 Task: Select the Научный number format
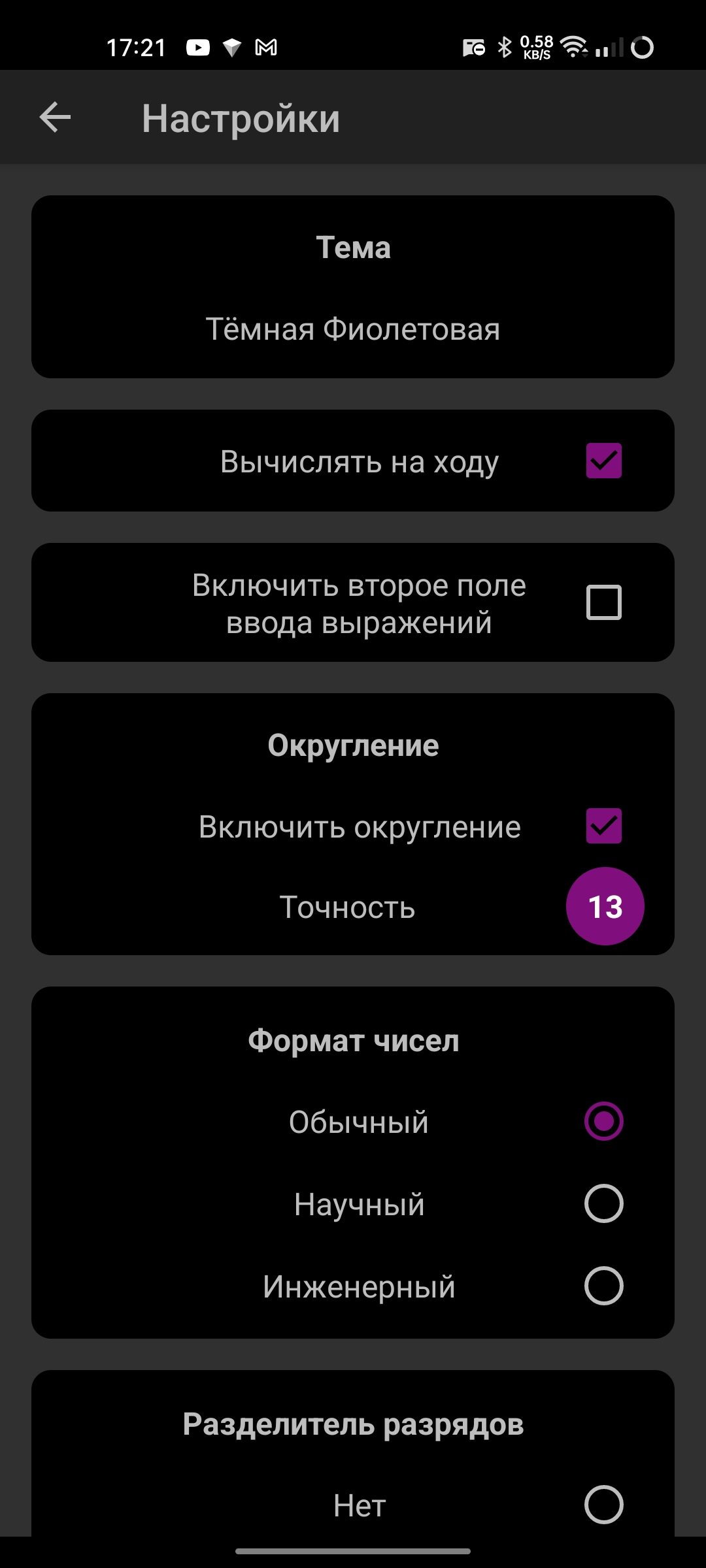click(x=603, y=1204)
